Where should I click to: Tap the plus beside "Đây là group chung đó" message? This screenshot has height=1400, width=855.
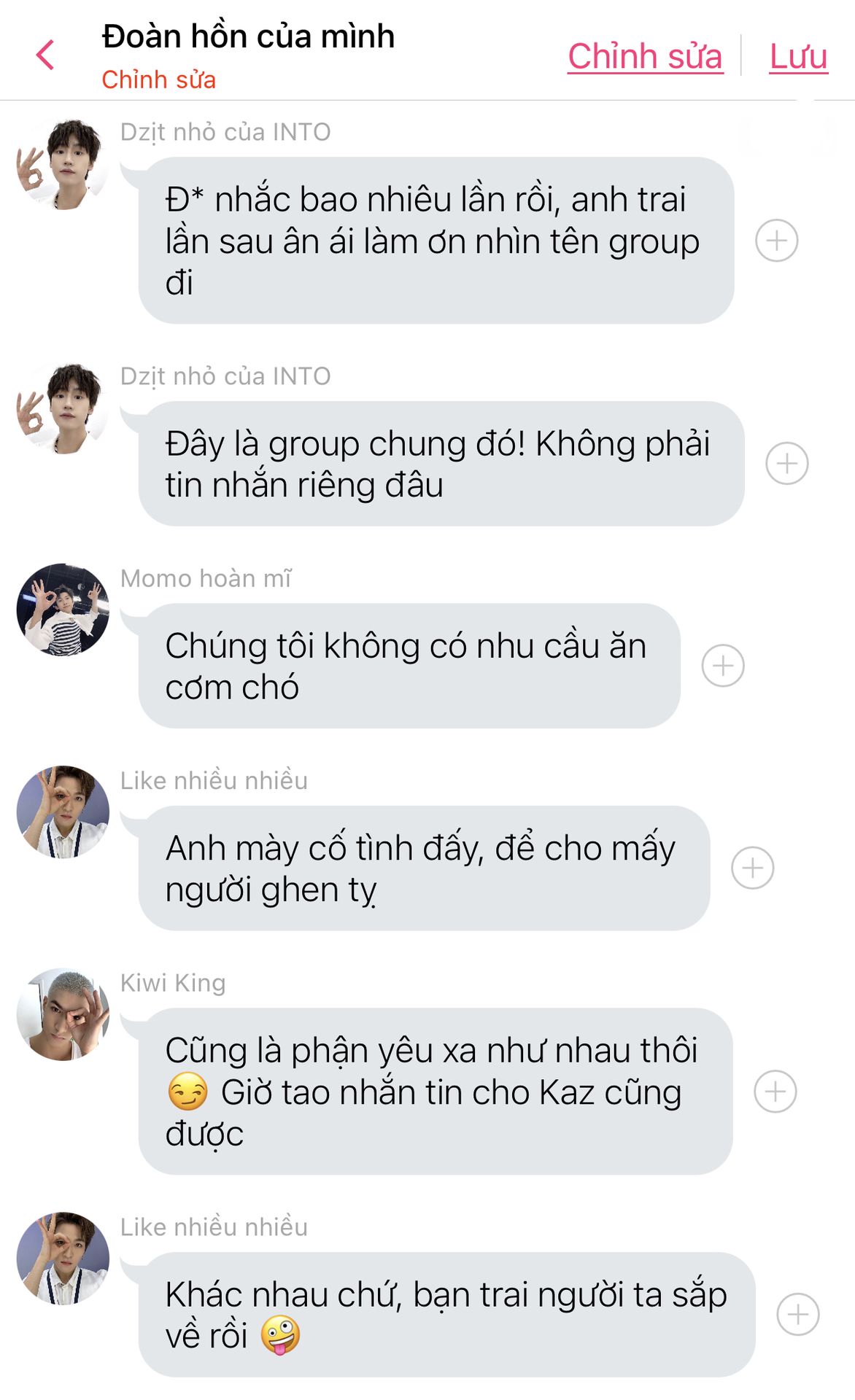[786, 463]
